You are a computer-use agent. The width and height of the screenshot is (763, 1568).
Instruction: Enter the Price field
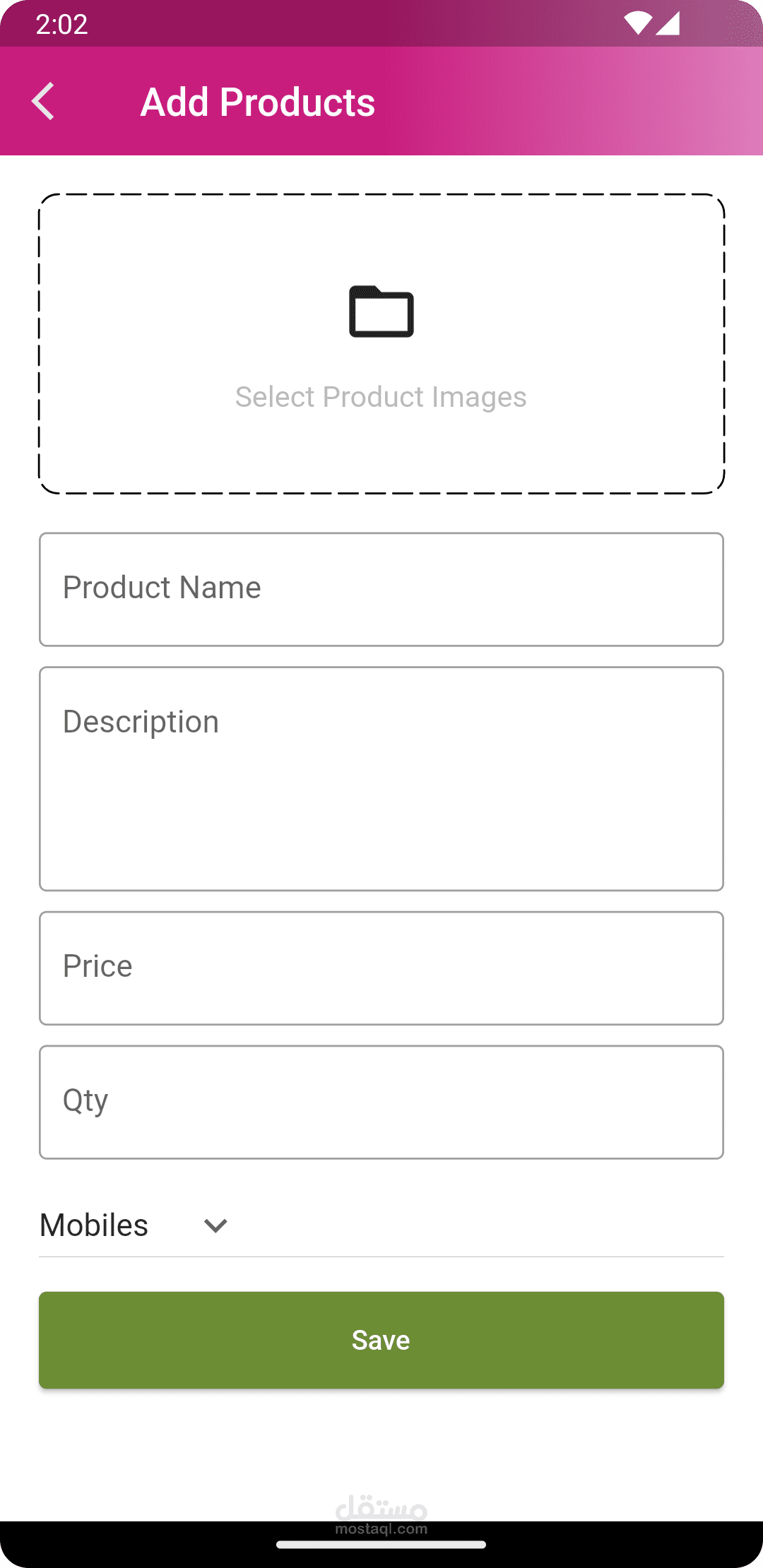point(381,968)
